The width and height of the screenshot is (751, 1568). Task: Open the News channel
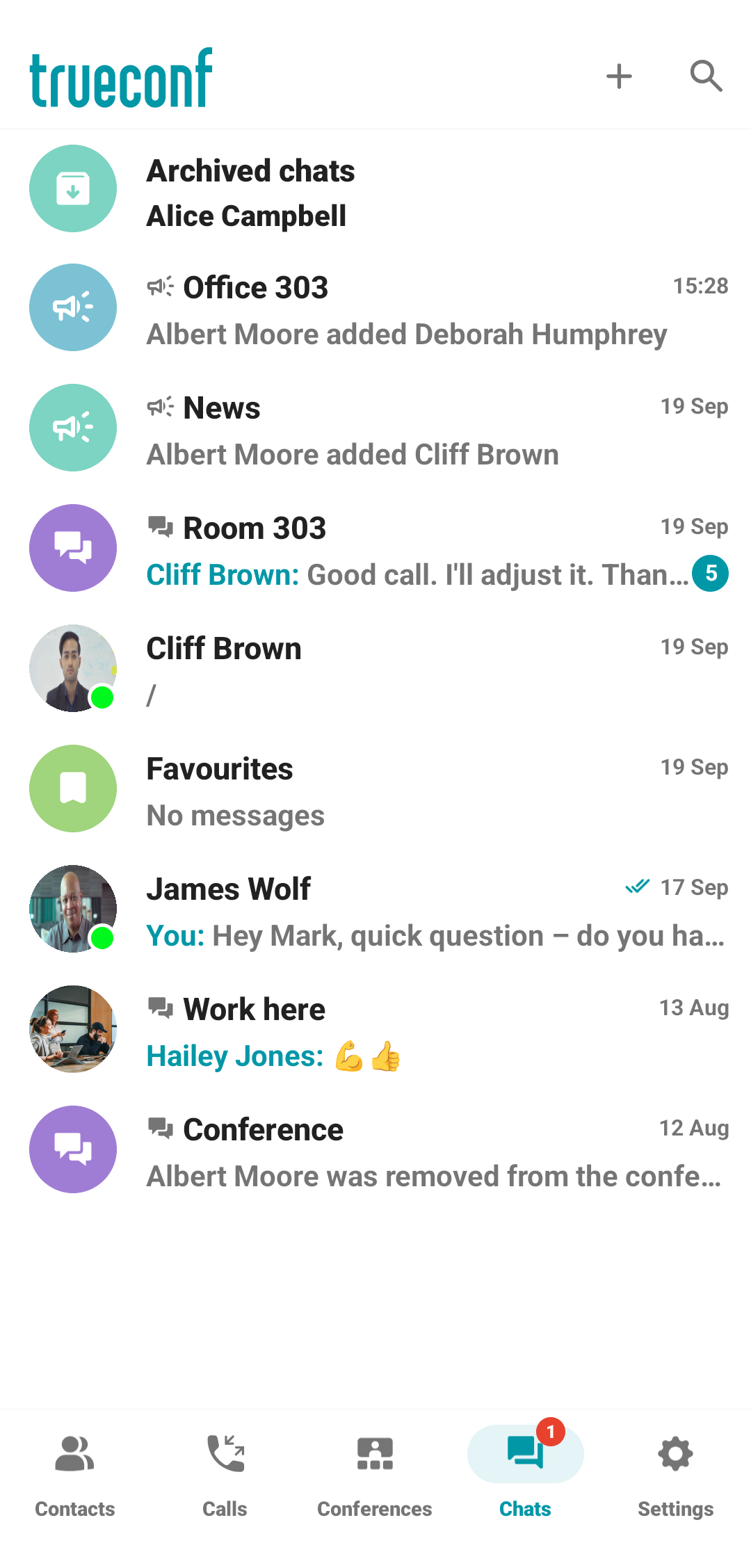[375, 428]
